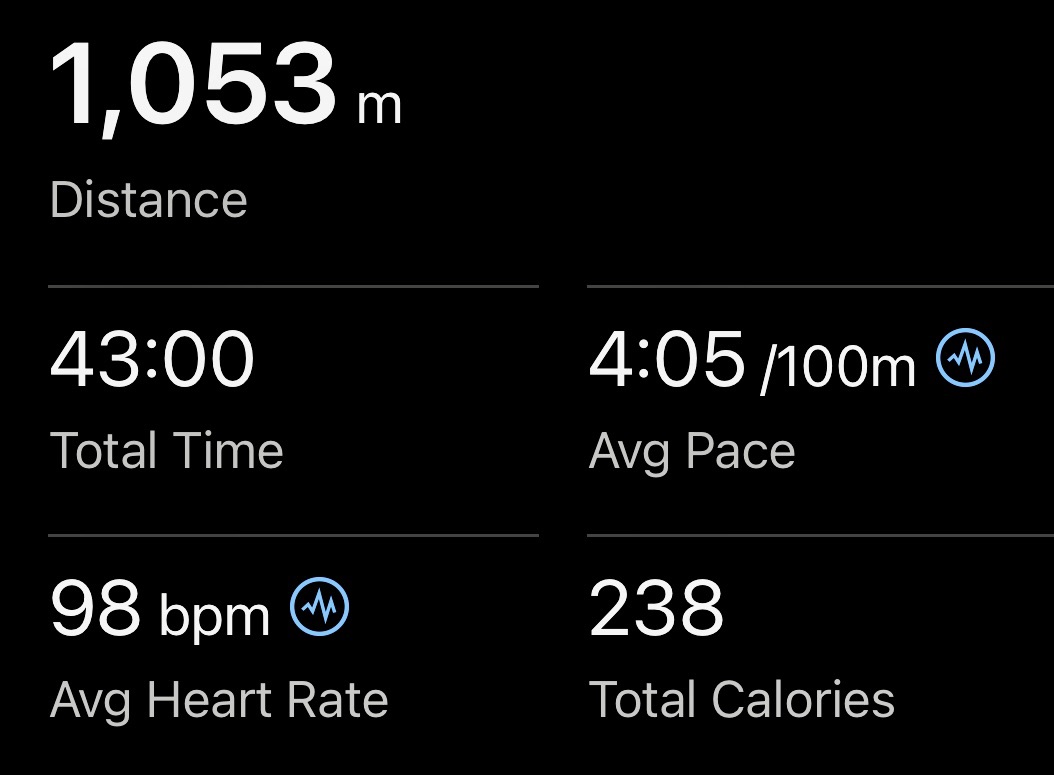Viewport: 1054px width, 775px height.
Task: Open the Avg Heart Rate chart icon
Action: pos(319,607)
